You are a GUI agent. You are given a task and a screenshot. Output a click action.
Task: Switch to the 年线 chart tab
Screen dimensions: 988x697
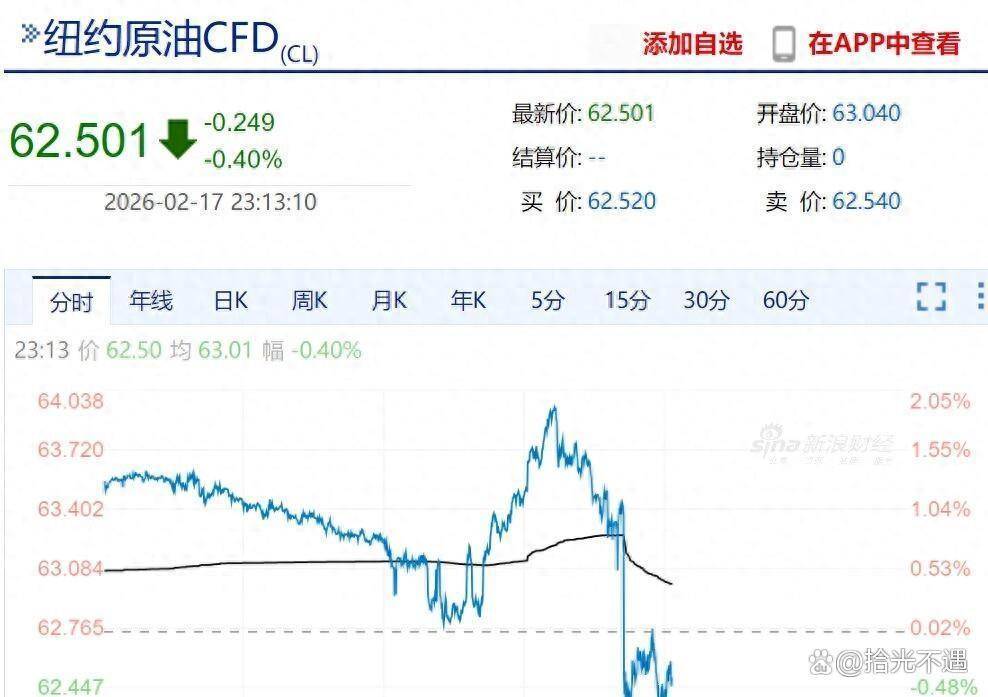(x=151, y=299)
